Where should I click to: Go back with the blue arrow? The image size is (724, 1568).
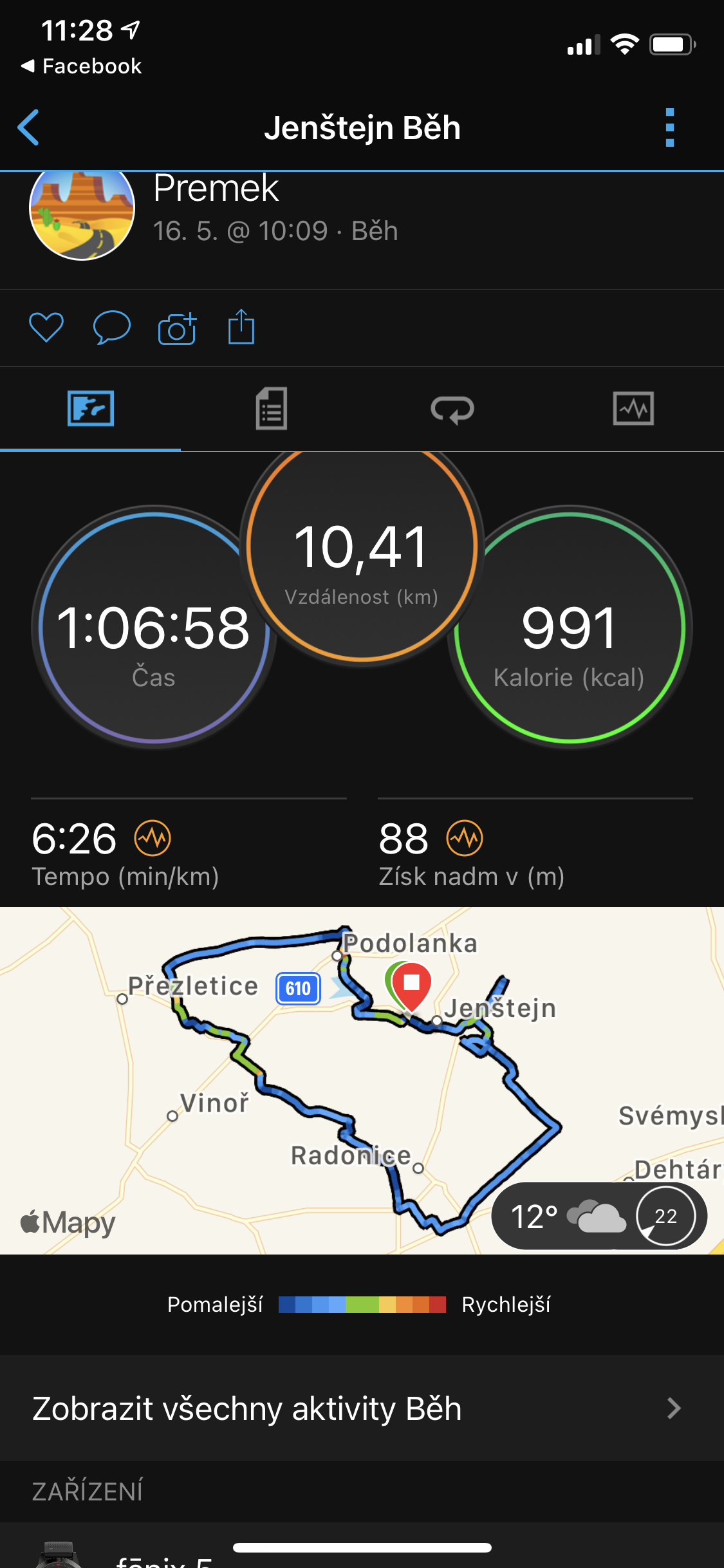[28, 127]
